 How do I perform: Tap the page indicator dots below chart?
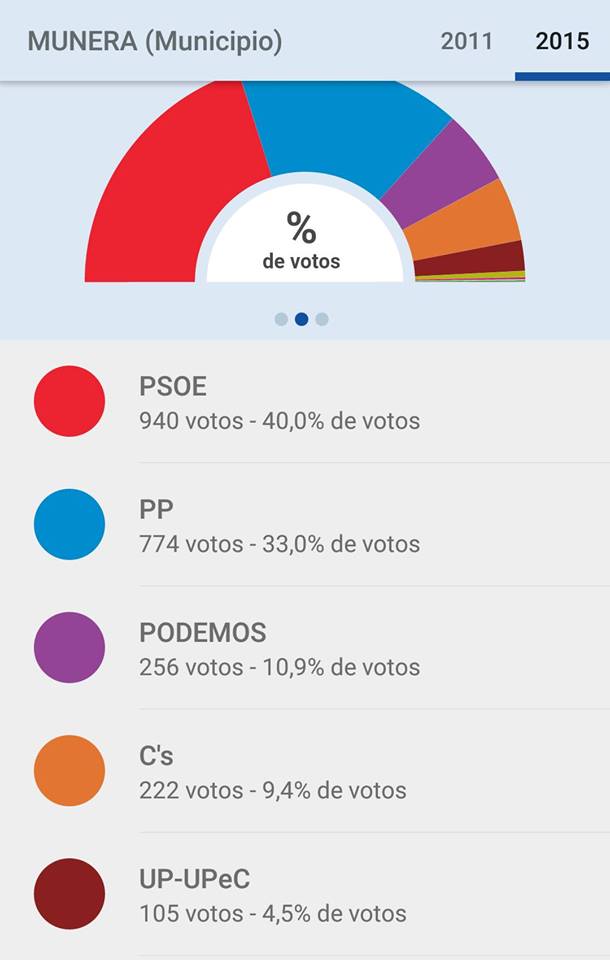[301, 319]
